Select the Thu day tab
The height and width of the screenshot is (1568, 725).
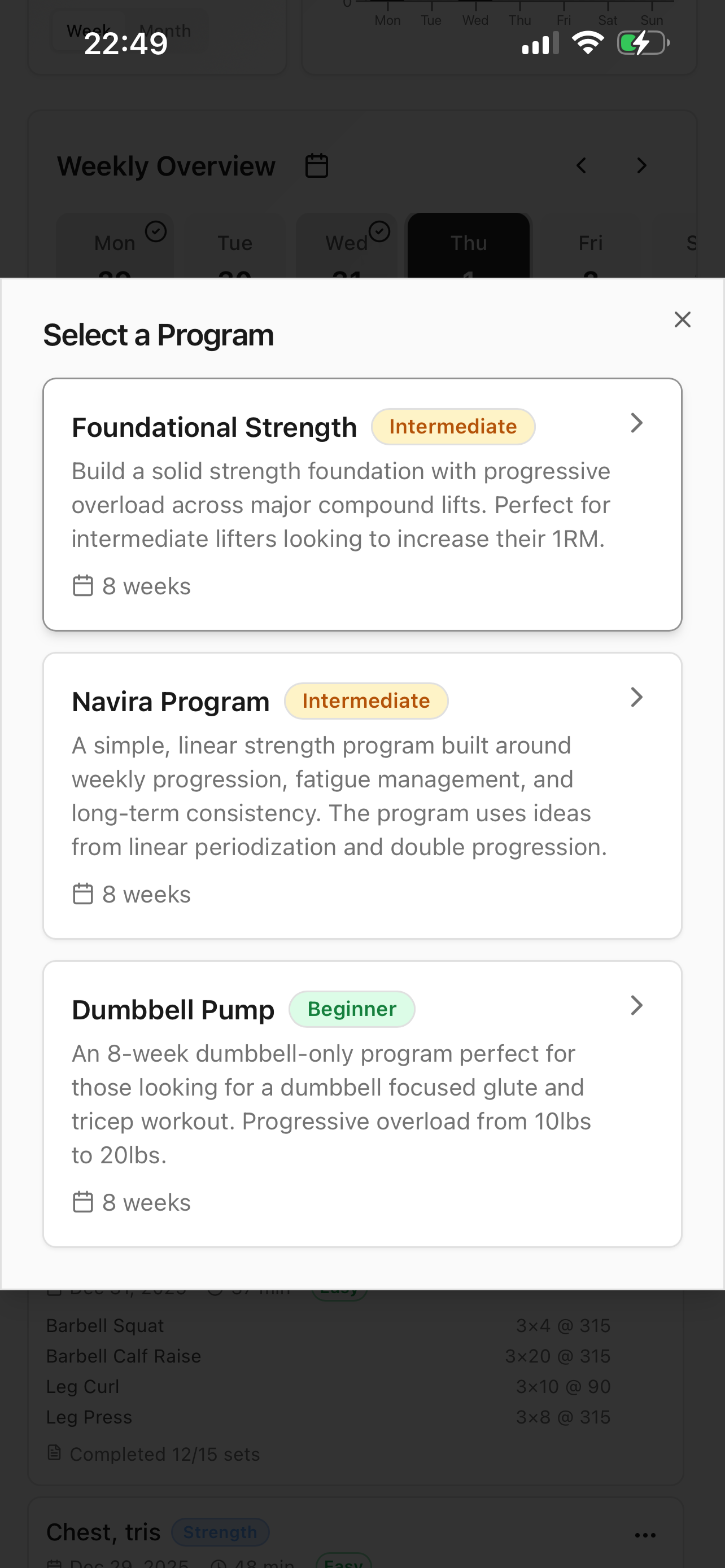tap(468, 243)
